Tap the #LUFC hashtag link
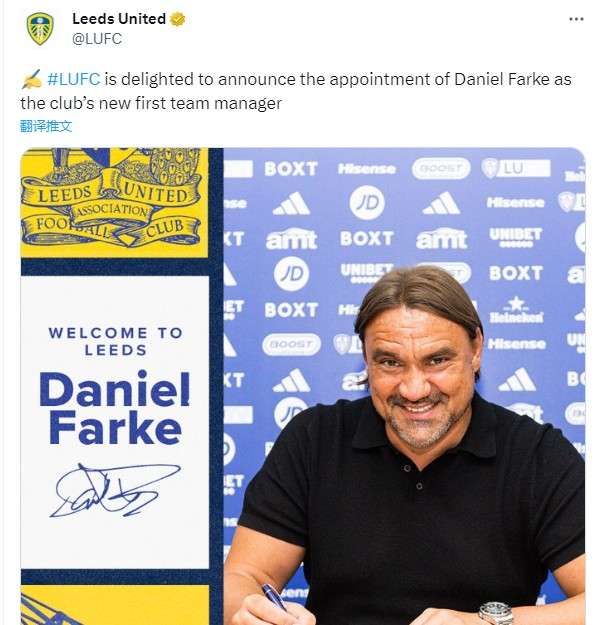 73,80
